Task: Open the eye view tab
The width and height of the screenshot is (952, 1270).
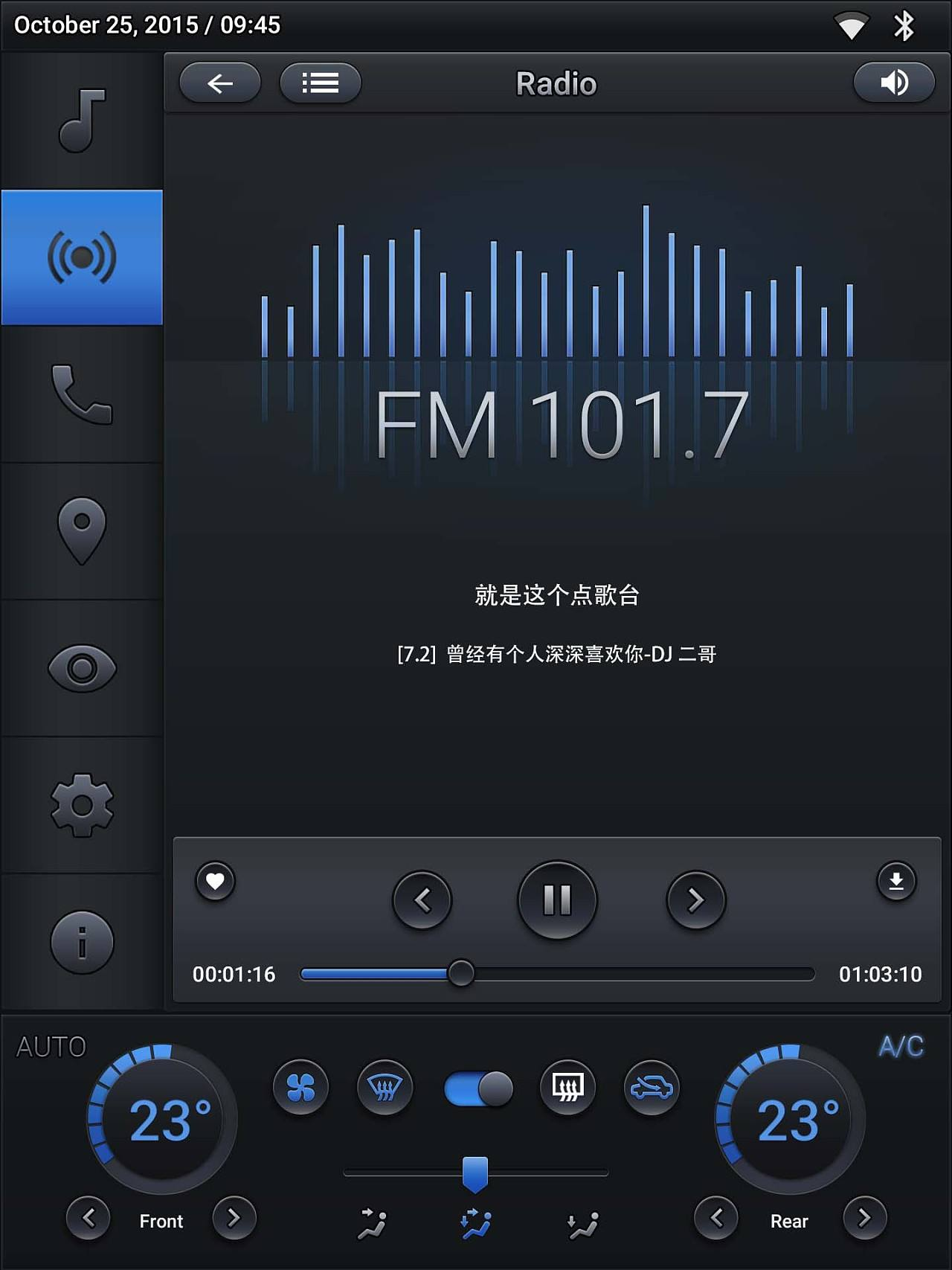Action: point(82,668)
